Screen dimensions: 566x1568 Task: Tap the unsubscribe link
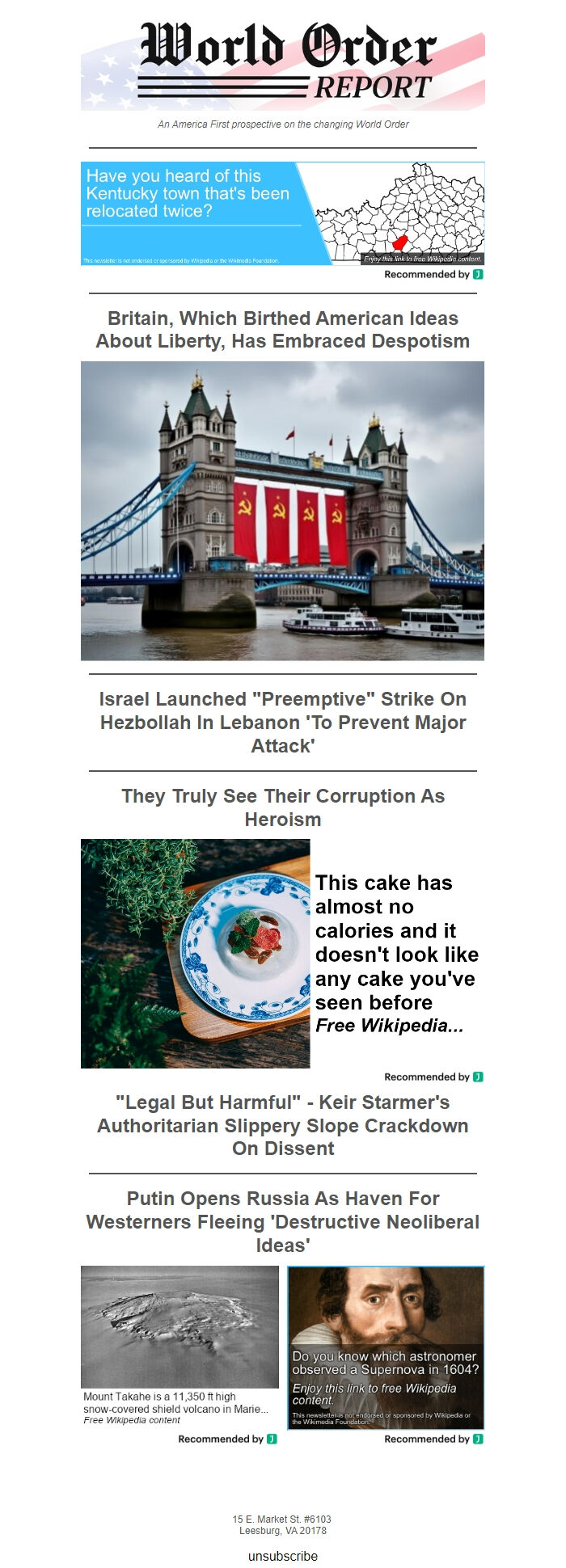coord(282,1556)
